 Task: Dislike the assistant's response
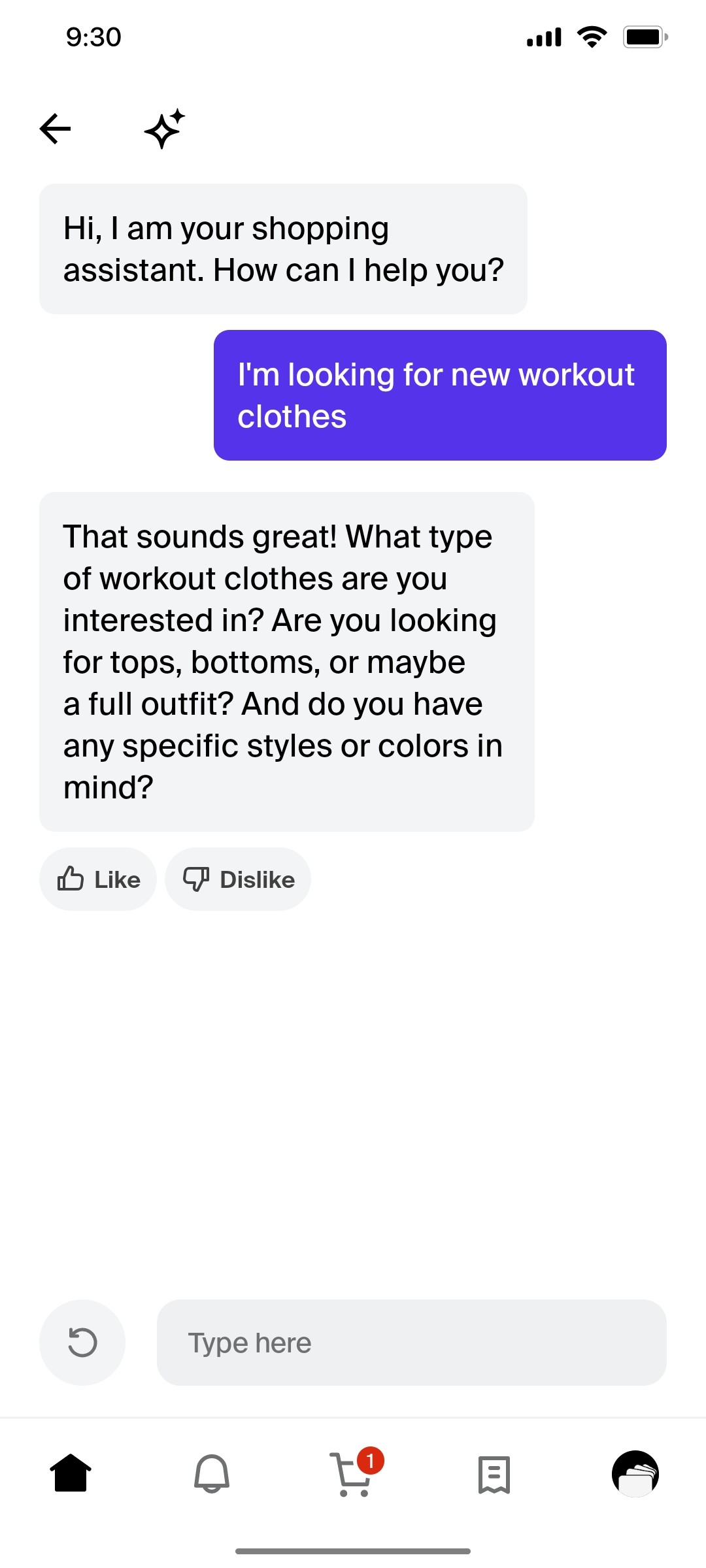pos(237,879)
